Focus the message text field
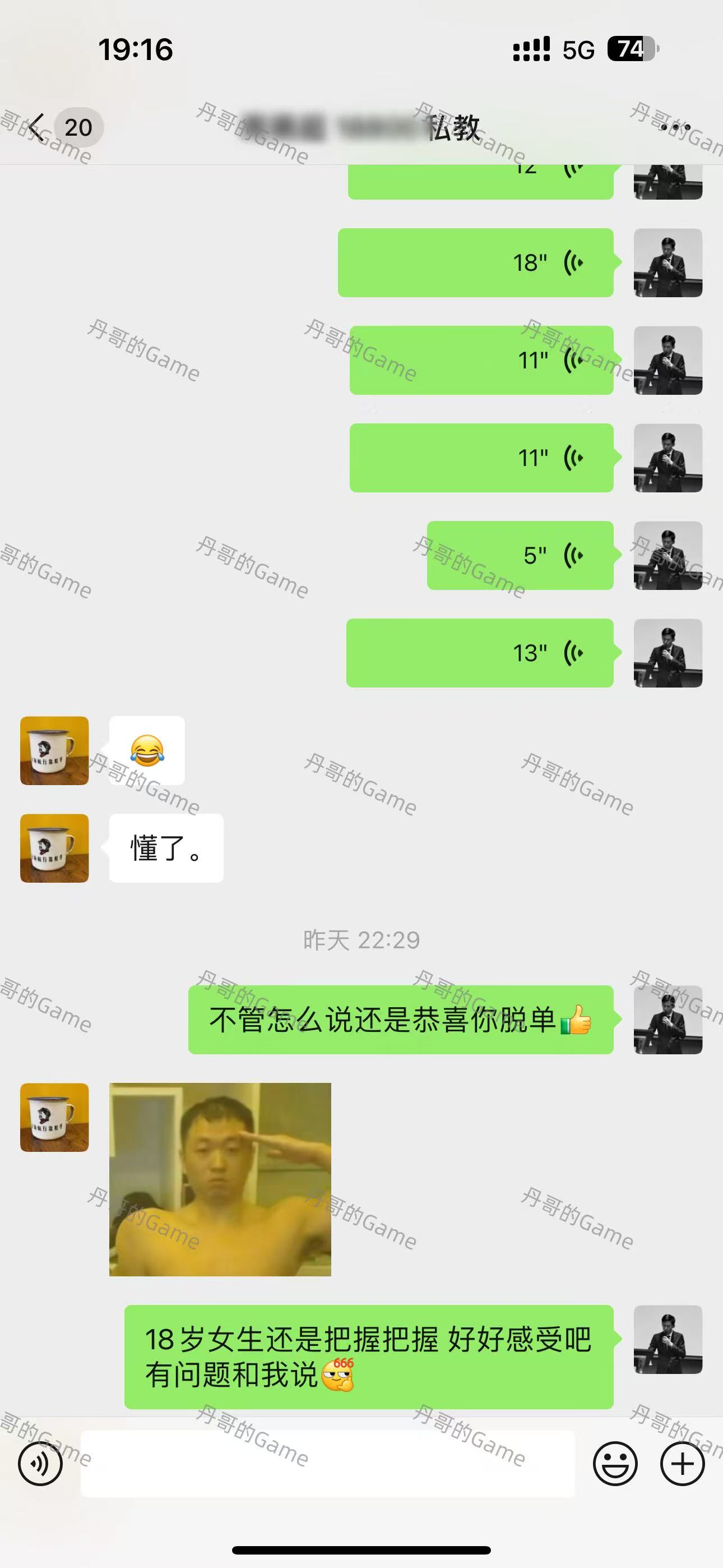The width and height of the screenshot is (723, 1568). coord(327,1464)
